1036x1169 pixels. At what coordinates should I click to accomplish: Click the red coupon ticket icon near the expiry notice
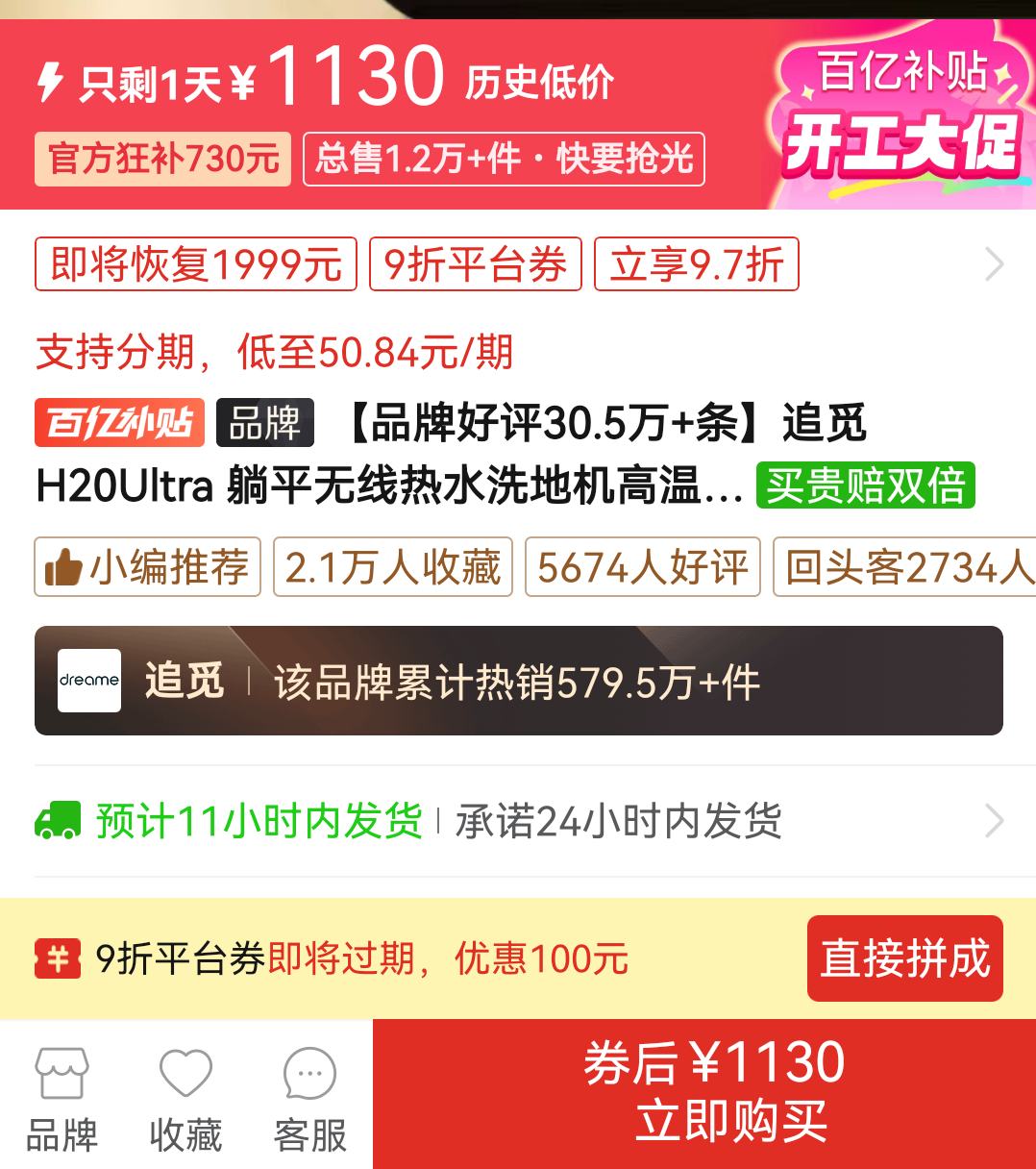(x=60, y=958)
